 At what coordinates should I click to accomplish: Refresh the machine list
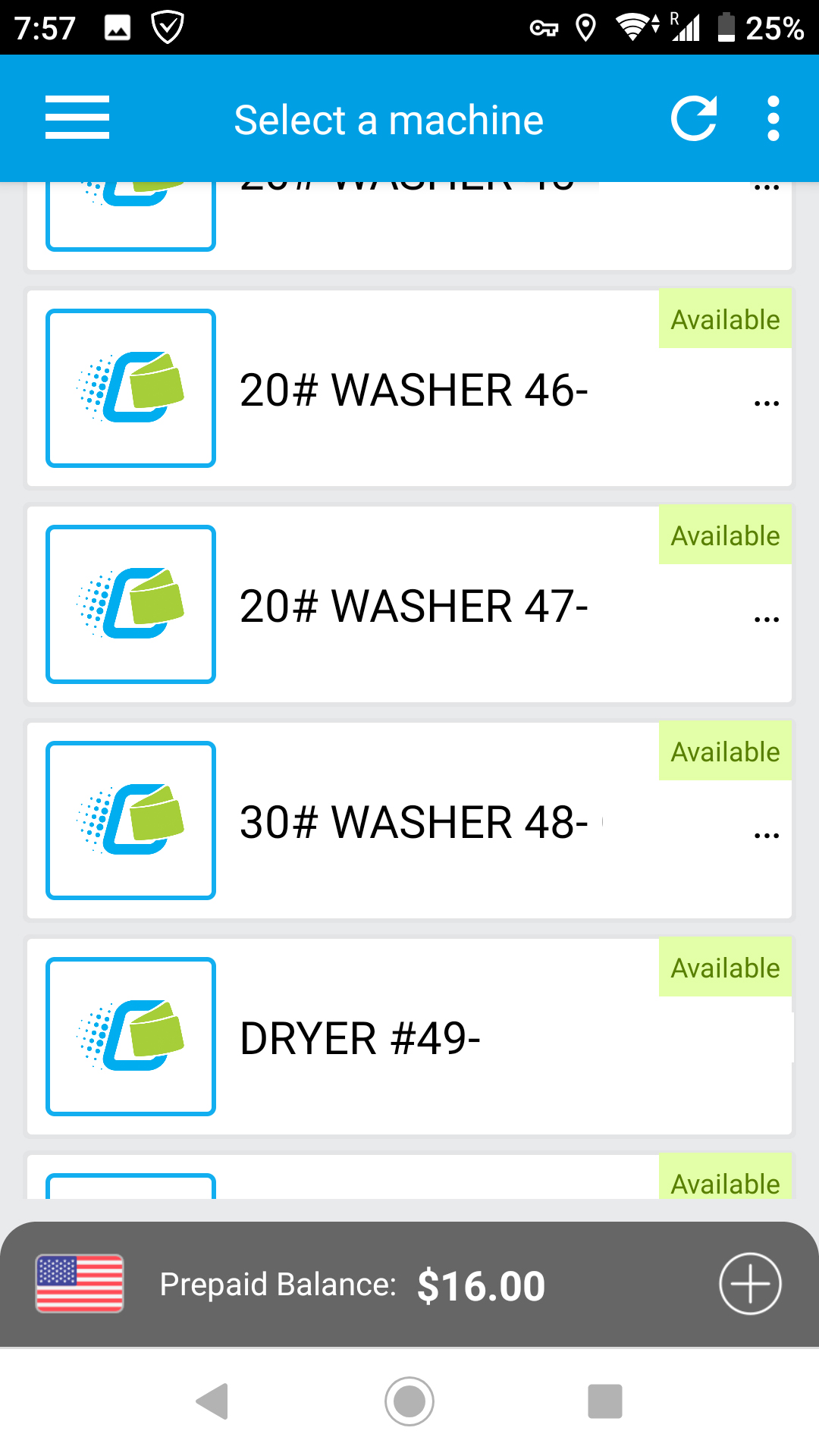[694, 118]
